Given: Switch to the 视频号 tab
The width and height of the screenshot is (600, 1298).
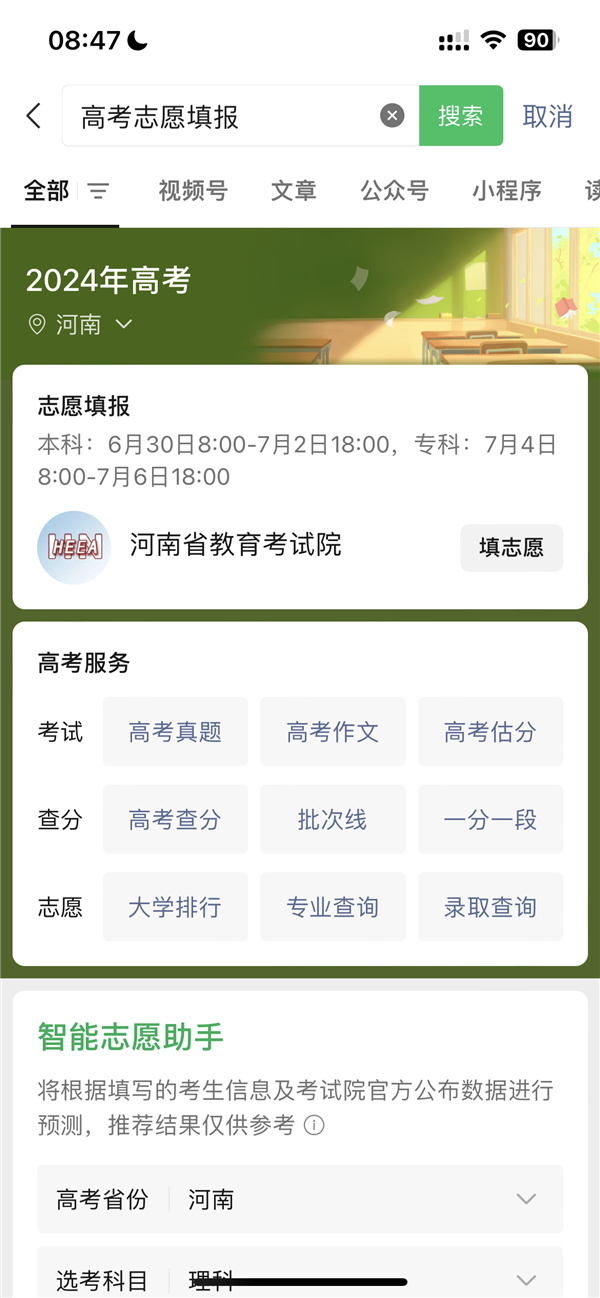Looking at the screenshot, I should tap(193, 190).
